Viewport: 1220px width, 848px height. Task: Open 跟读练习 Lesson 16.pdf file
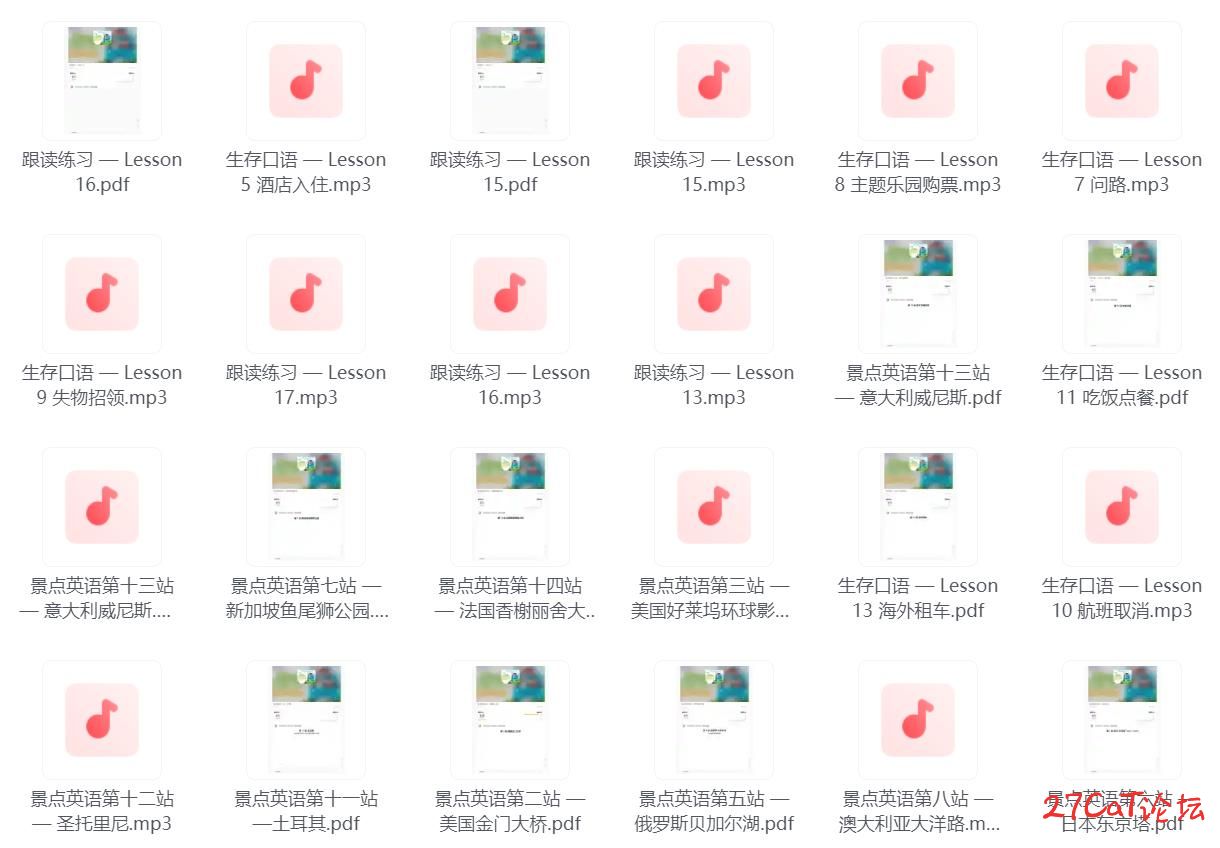click(102, 81)
